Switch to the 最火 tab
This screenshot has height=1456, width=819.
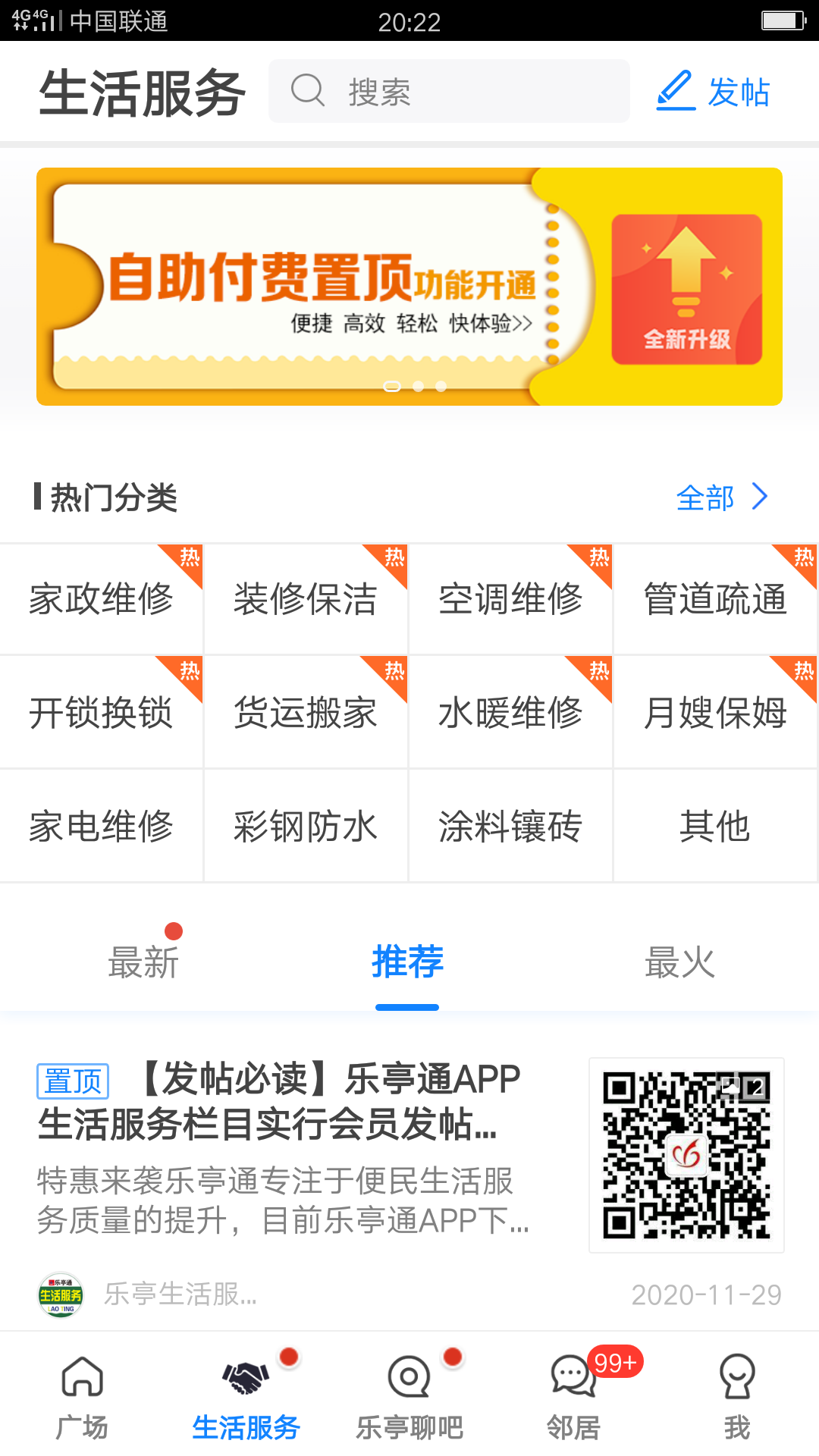coord(680,962)
